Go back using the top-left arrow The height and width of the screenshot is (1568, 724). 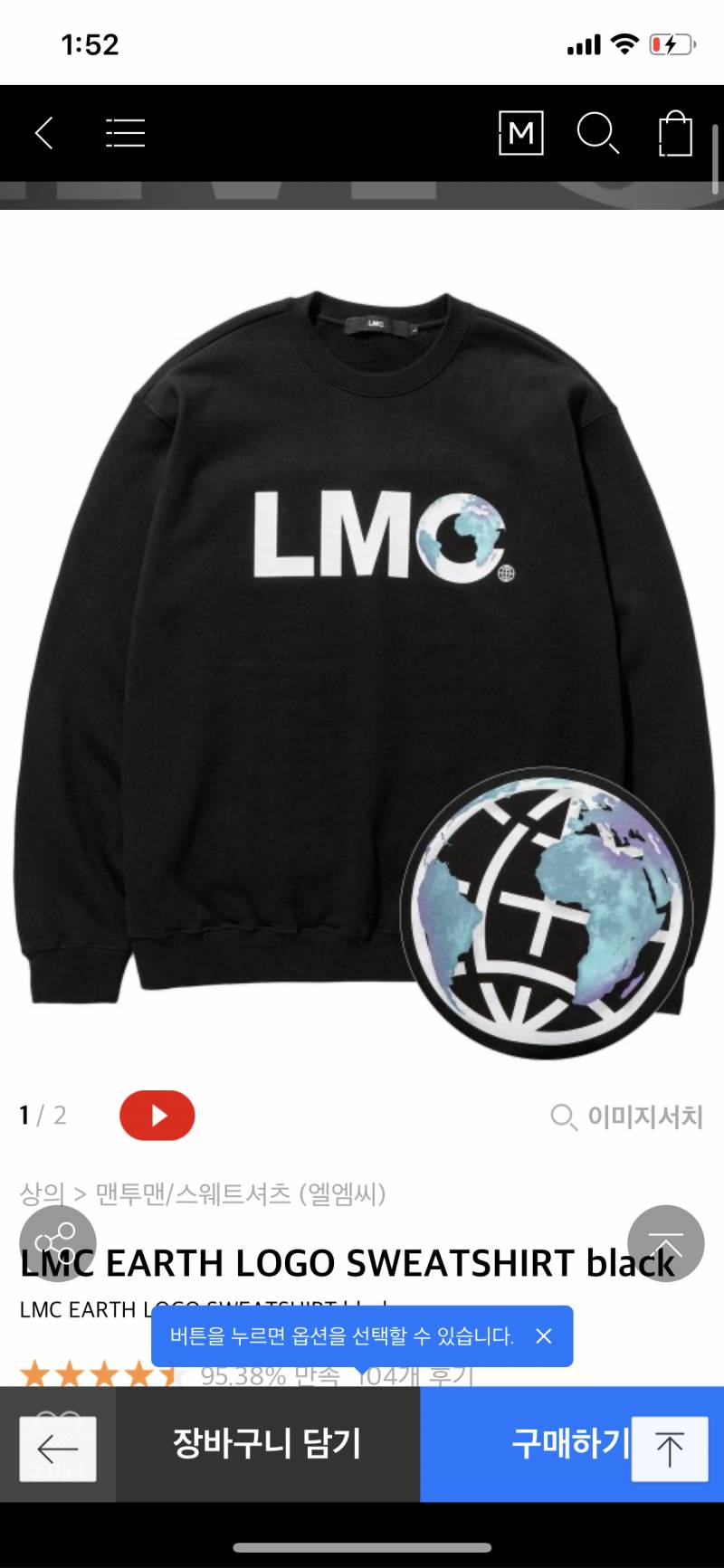pos(44,133)
